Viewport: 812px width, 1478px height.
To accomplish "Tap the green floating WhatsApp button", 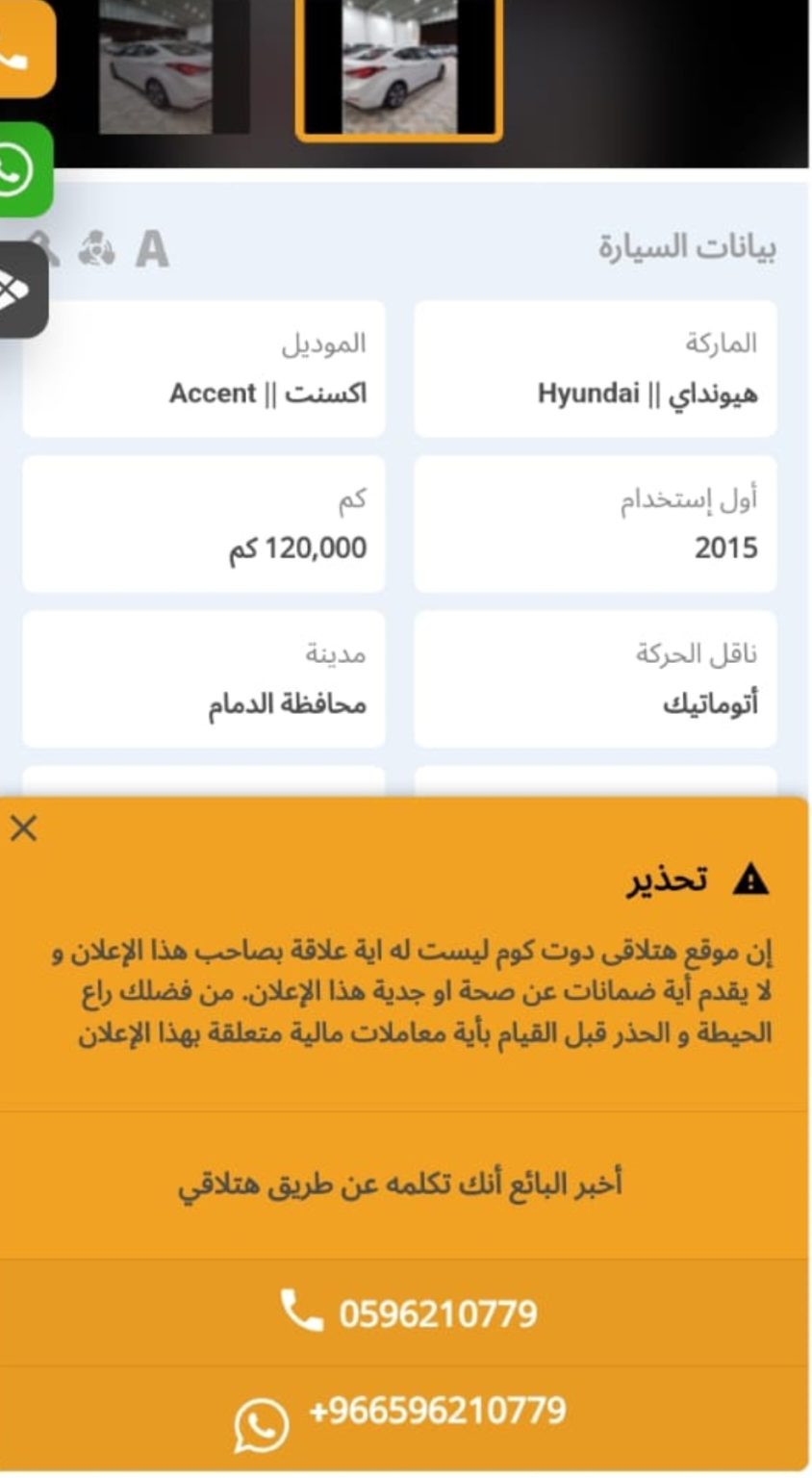I will click(25, 170).
